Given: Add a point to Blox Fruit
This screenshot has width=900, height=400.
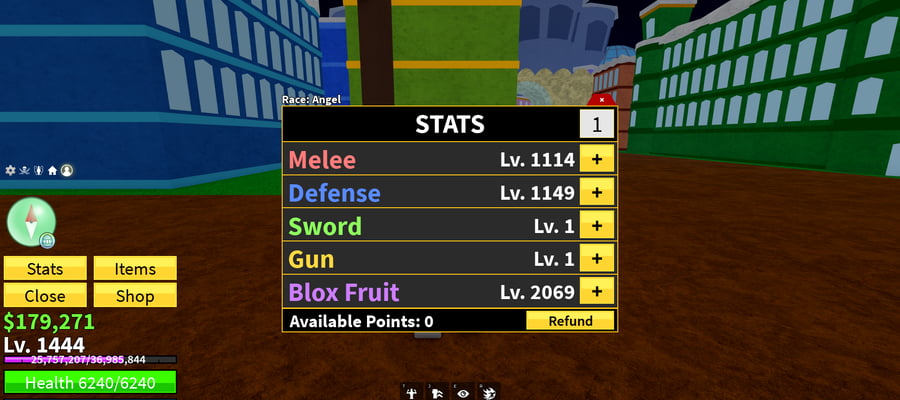Looking at the screenshot, I should 597,291.
